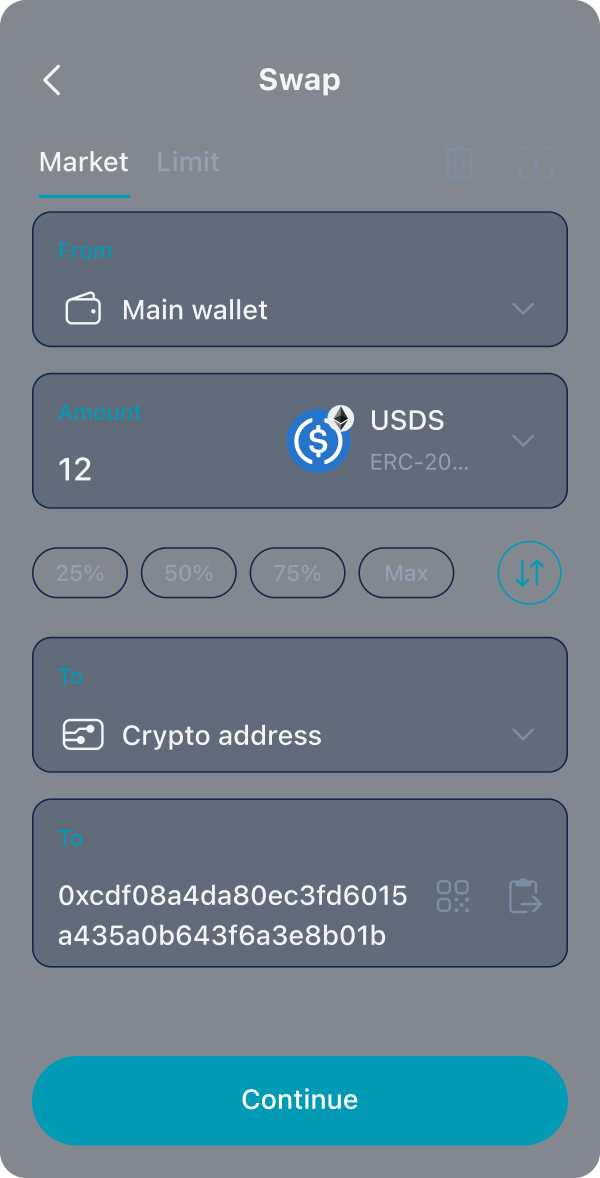Tap the Max amount chip
This screenshot has height=1178, width=600.
[x=406, y=573]
